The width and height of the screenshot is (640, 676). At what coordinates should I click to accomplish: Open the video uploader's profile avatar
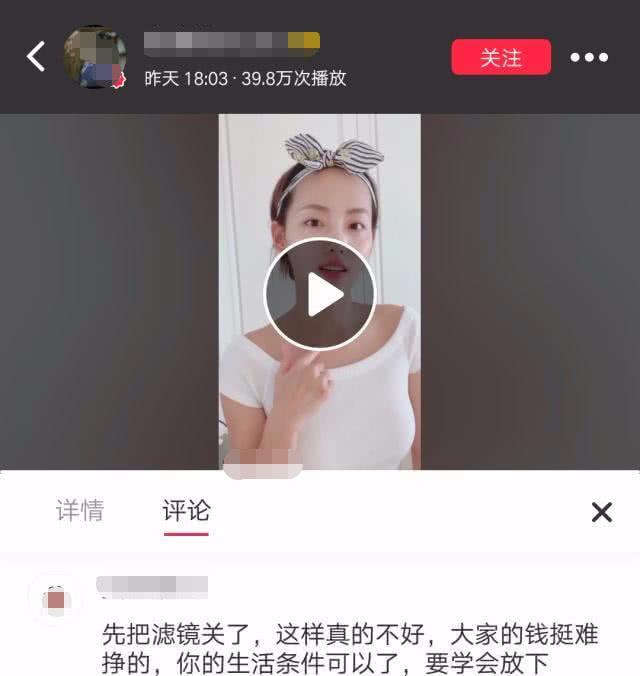coord(95,57)
